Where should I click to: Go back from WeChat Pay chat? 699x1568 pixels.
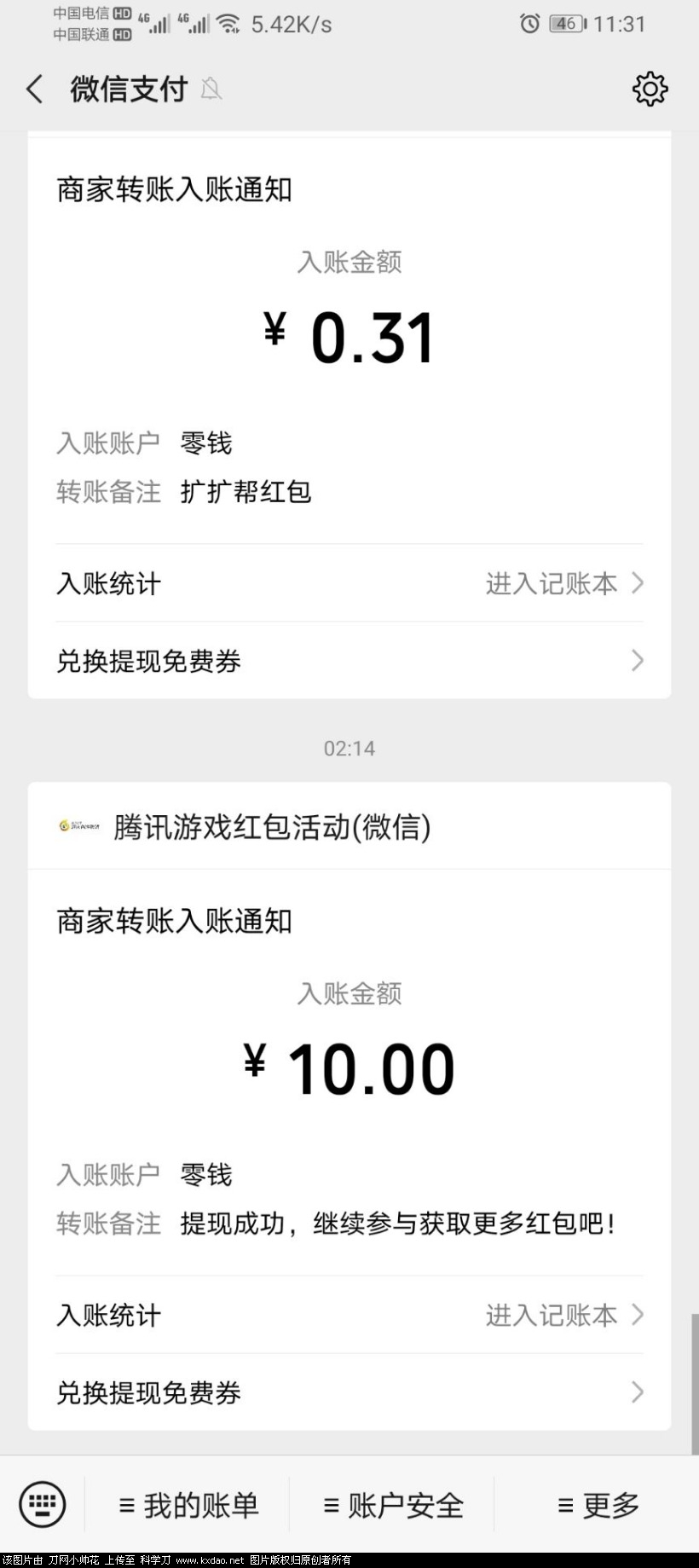(35, 89)
